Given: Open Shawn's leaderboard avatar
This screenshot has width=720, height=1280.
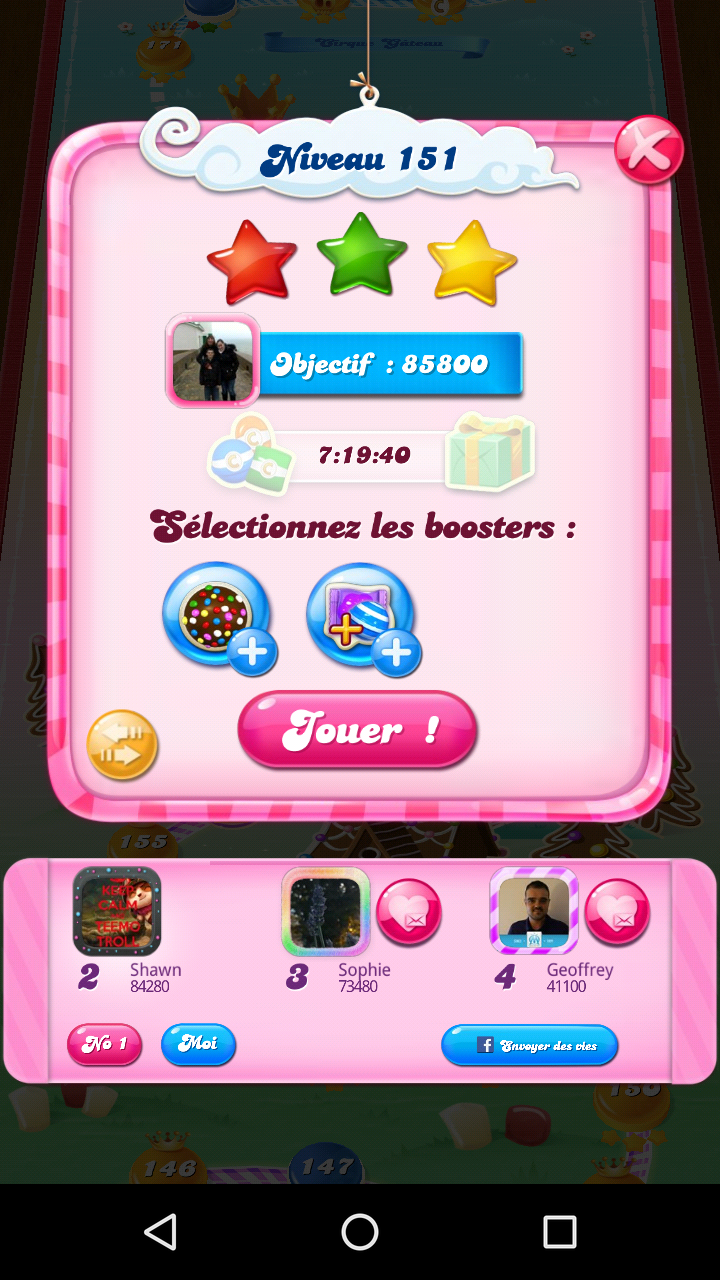Looking at the screenshot, I should [x=117, y=911].
